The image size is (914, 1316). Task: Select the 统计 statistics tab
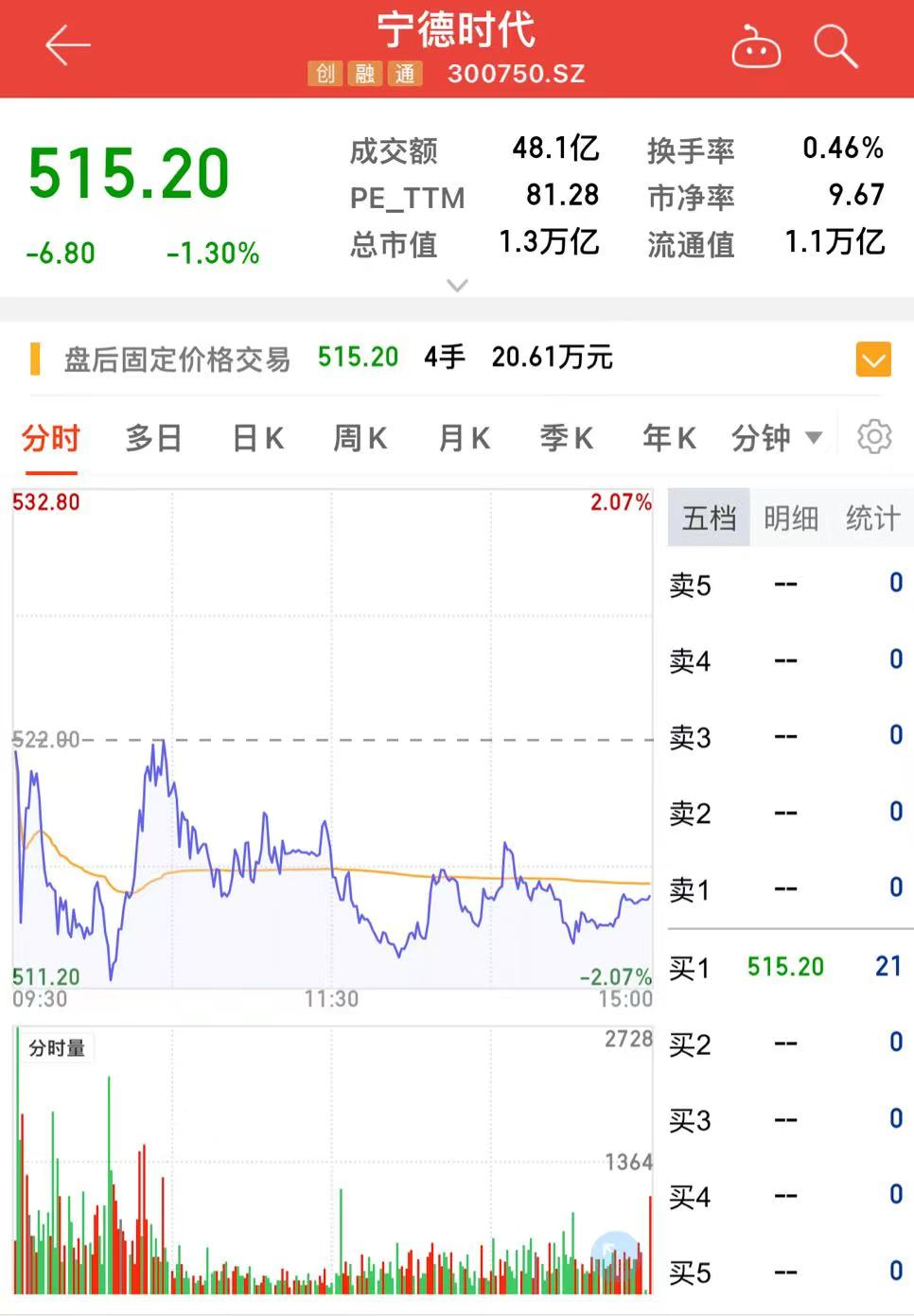point(872,518)
